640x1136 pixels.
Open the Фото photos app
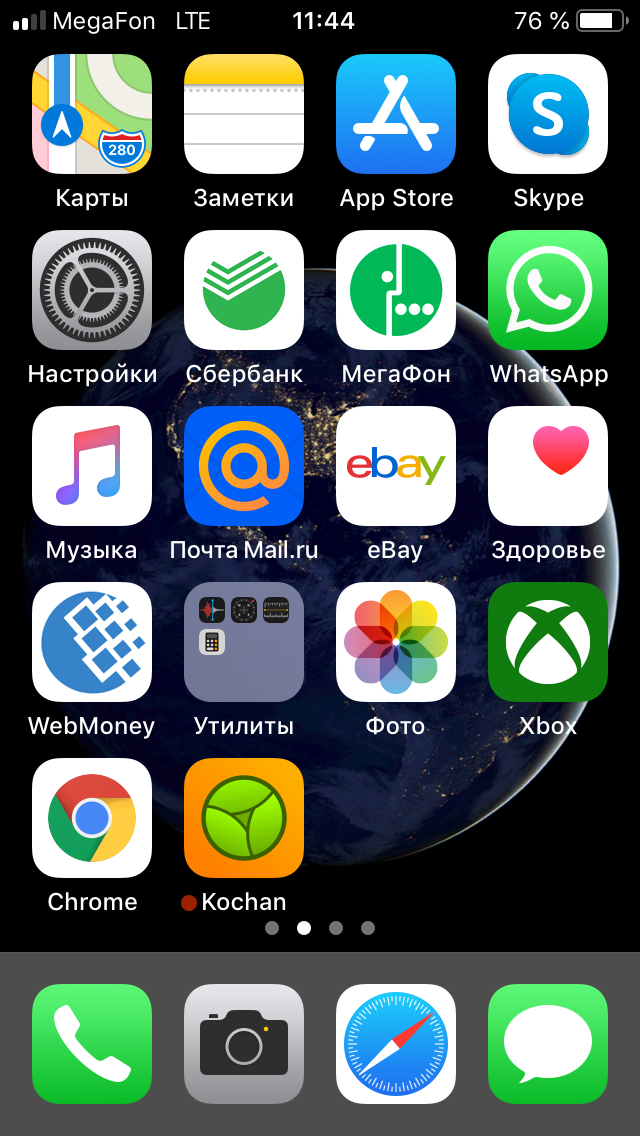tap(396, 642)
